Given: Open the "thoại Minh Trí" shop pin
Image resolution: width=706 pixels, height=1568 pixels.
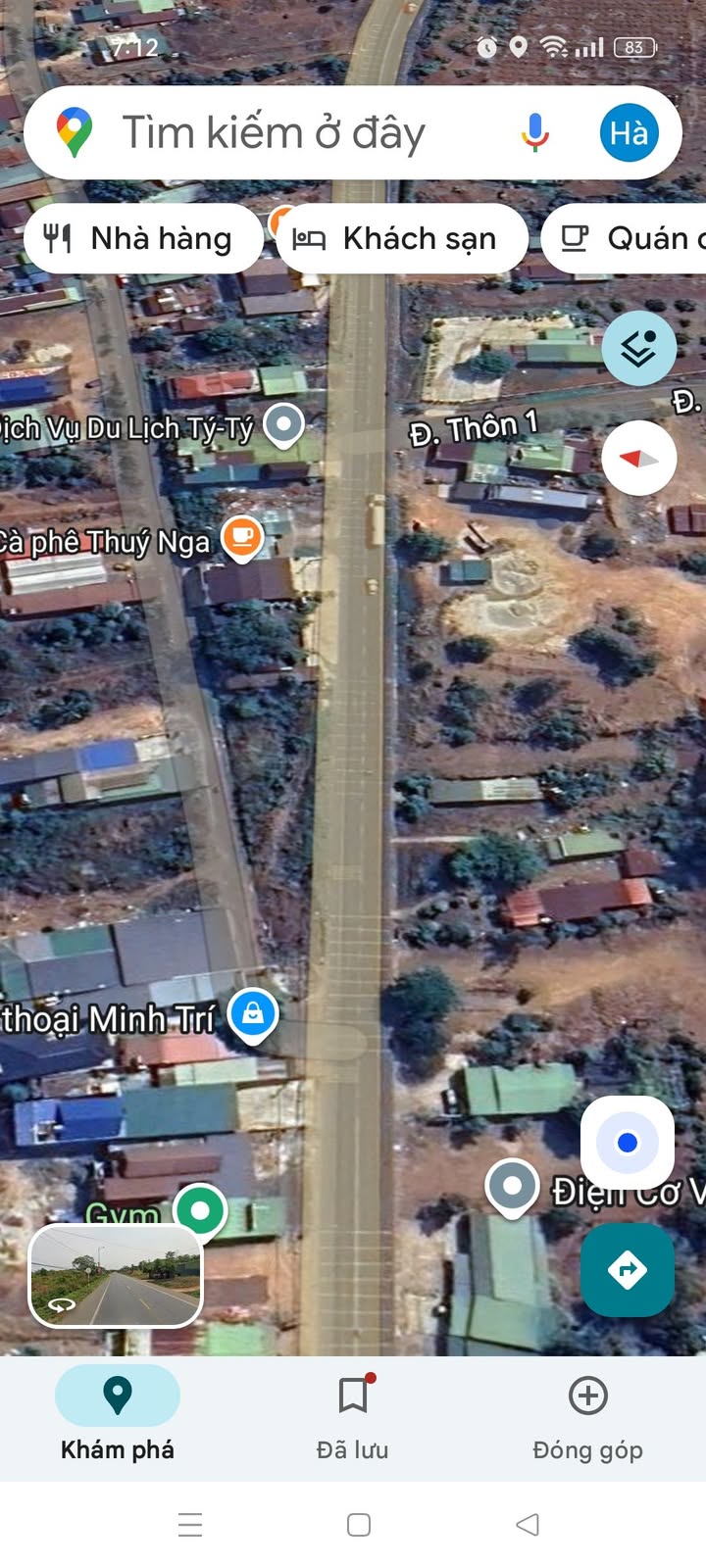Looking at the screenshot, I should [253, 1013].
